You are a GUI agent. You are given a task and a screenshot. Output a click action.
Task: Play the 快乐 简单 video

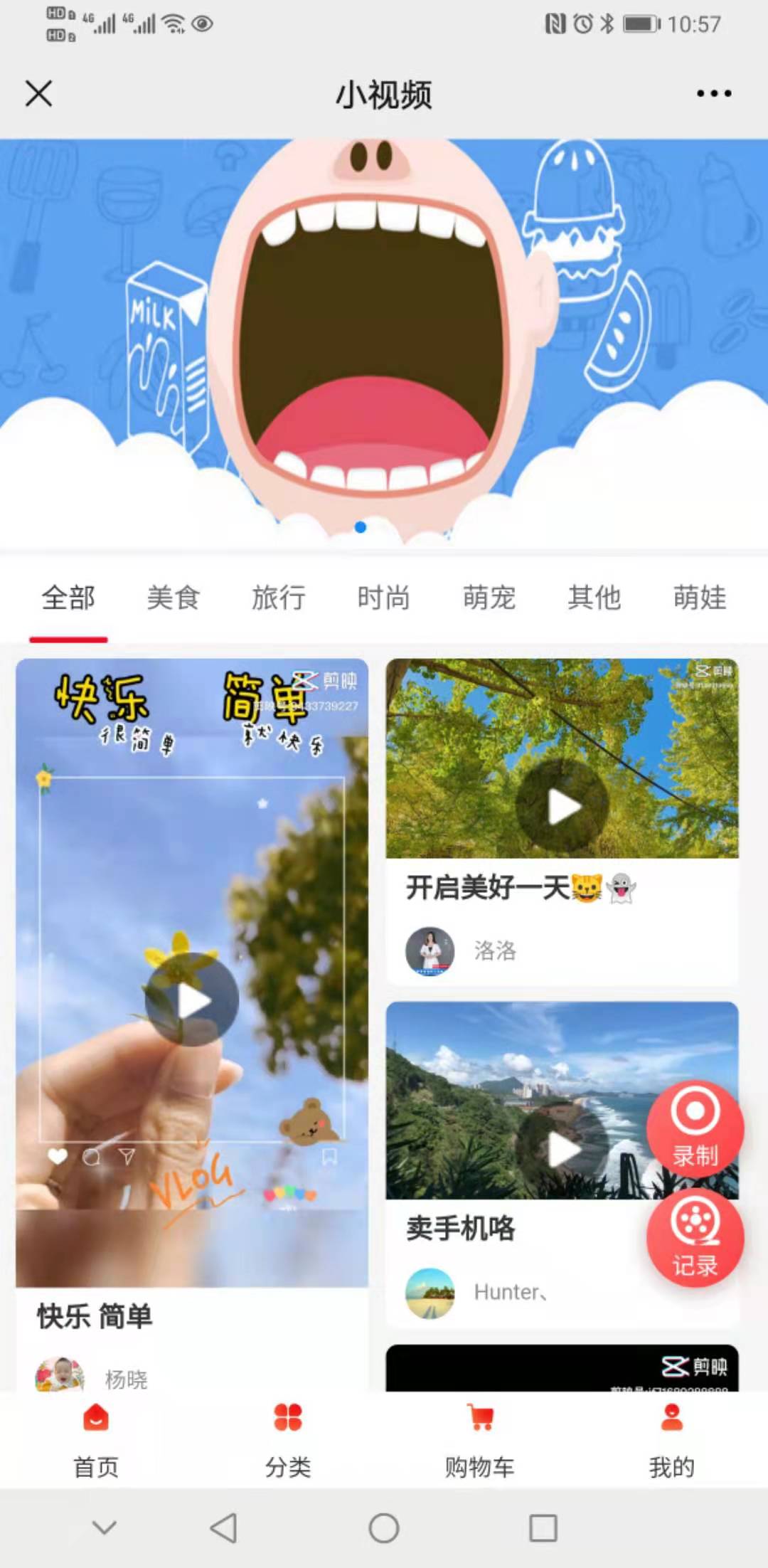tap(192, 1001)
